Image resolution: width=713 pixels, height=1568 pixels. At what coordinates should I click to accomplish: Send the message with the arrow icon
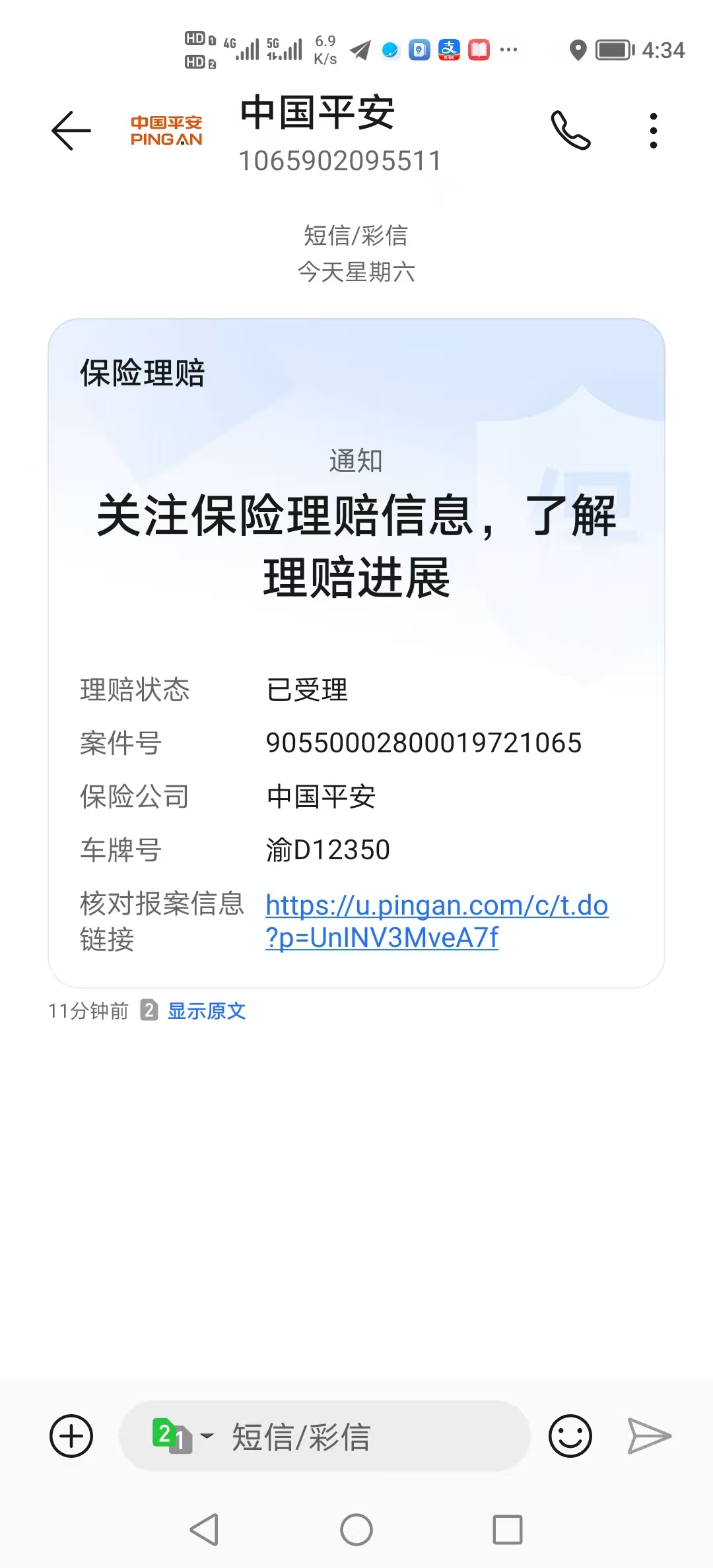649,1435
